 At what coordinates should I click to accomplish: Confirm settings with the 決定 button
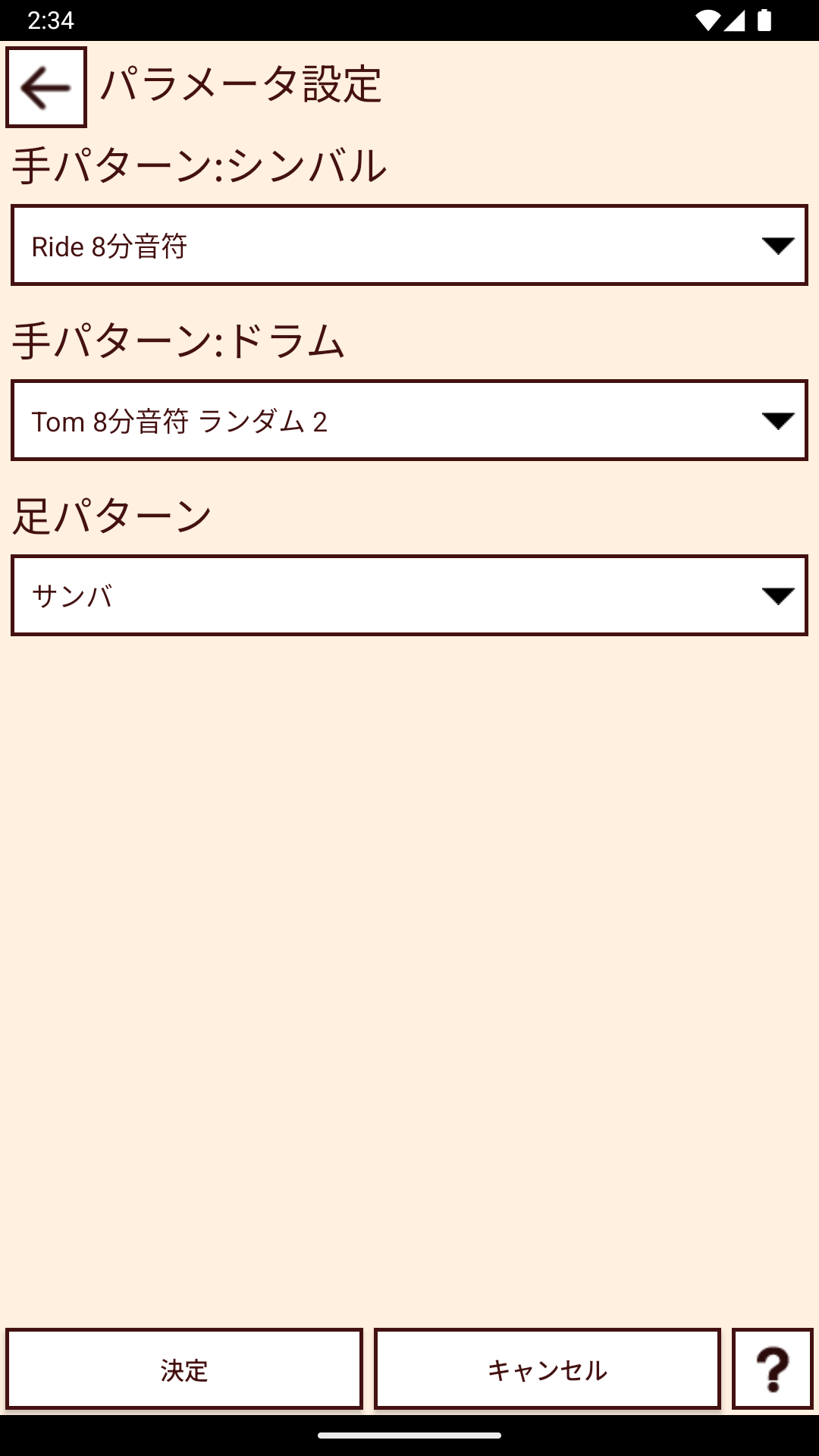184,1369
